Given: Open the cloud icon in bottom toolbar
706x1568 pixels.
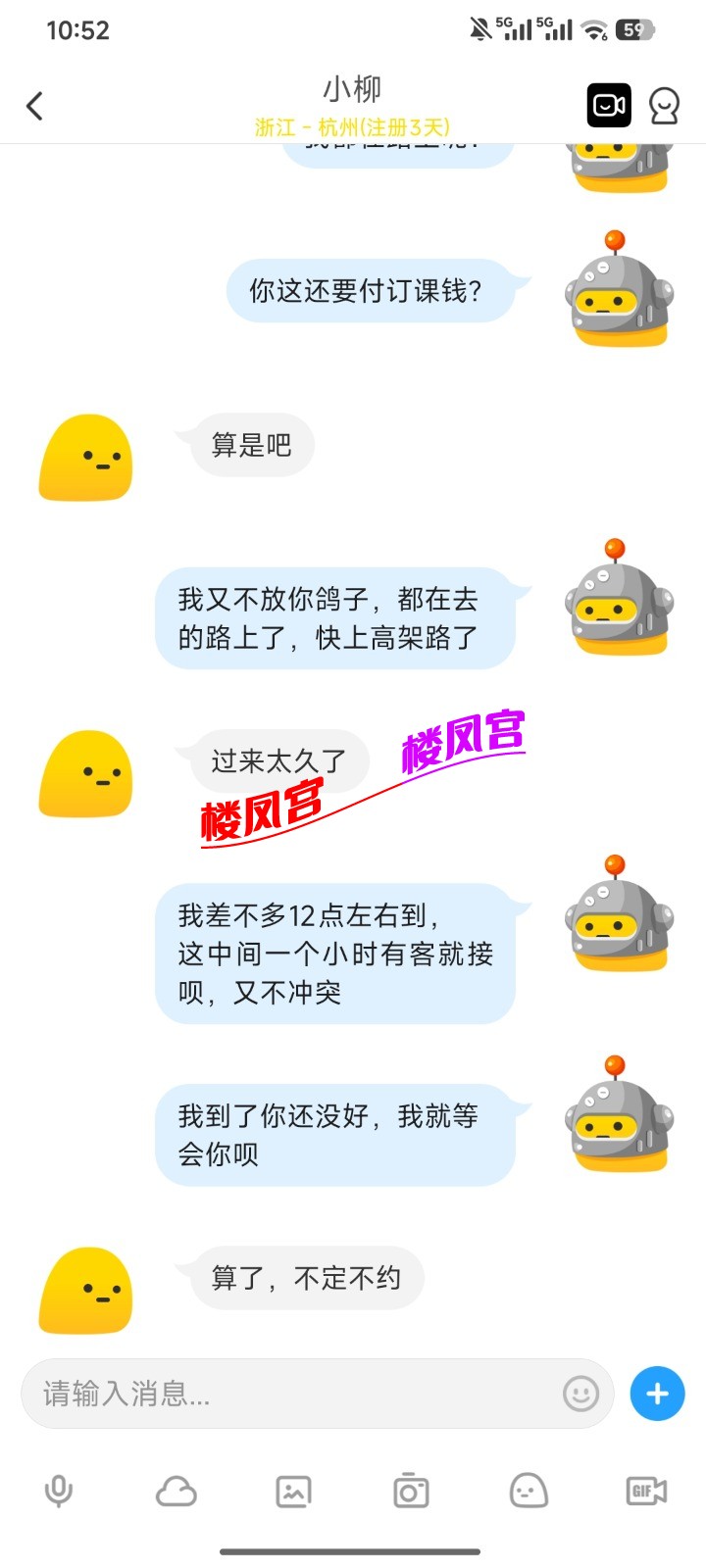Looking at the screenshot, I should point(176,1491).
